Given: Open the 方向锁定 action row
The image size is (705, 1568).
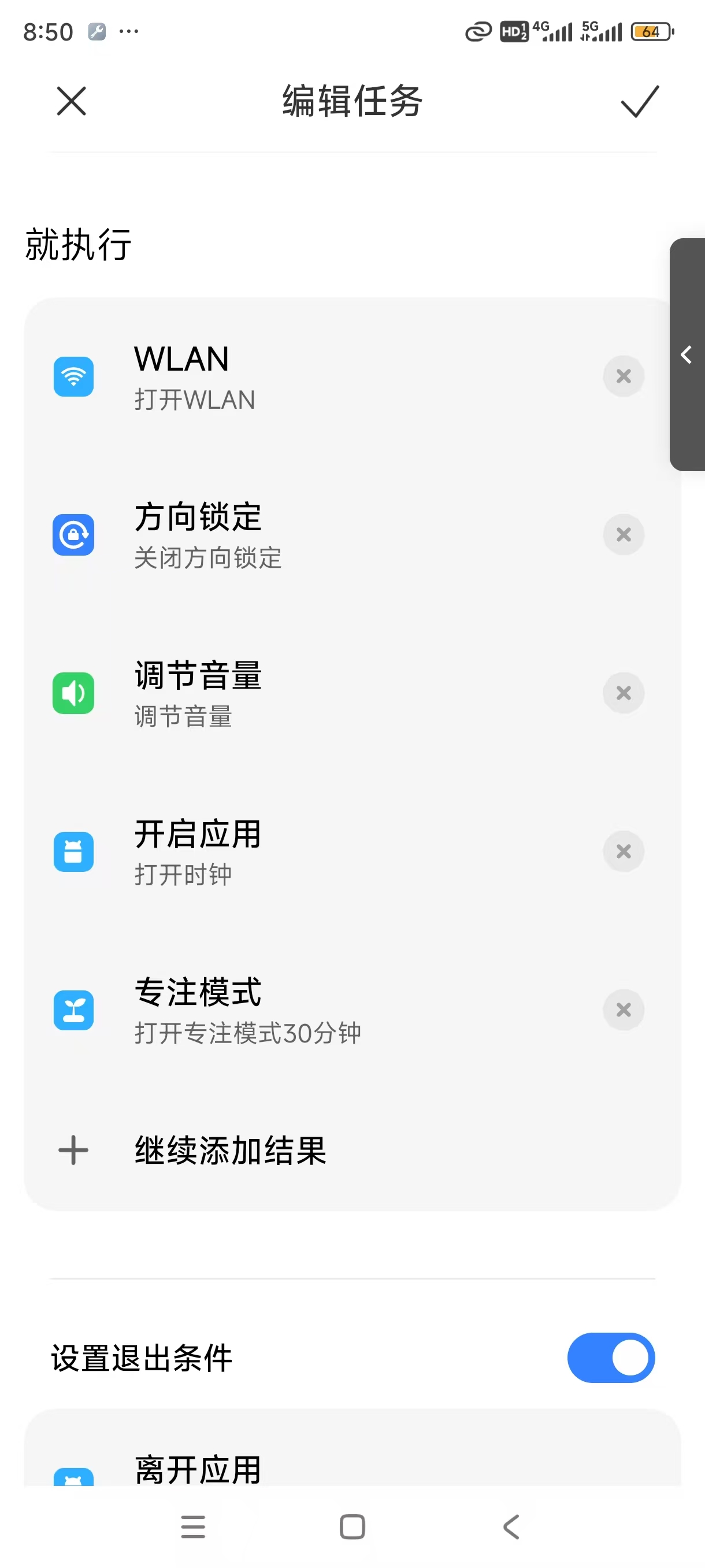Looking at the screenshot, I should point(304,535).
